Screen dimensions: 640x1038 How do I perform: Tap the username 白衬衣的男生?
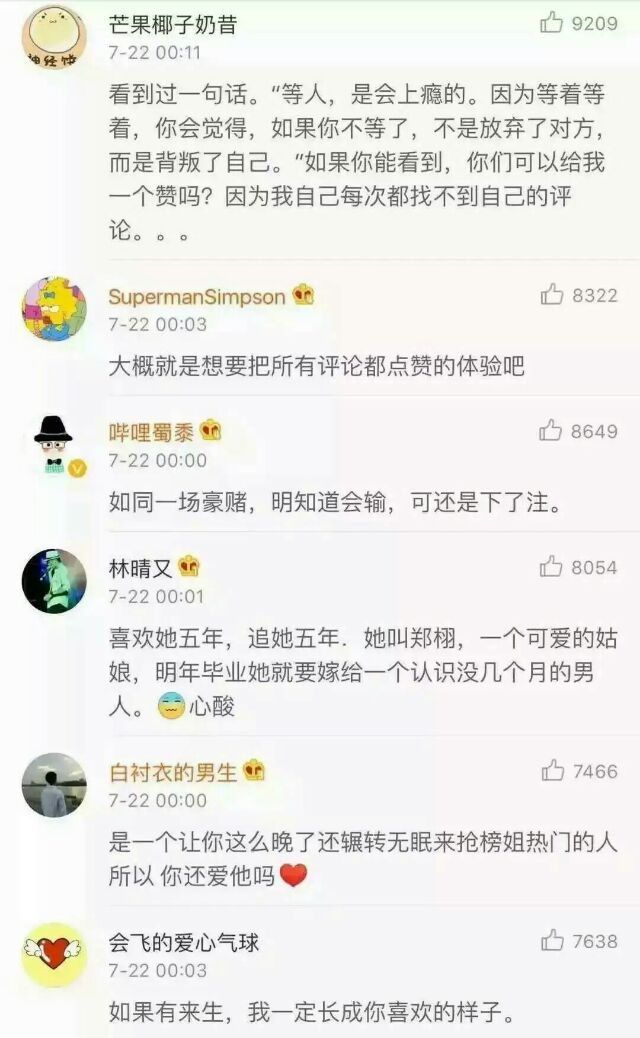coord(172,772)
